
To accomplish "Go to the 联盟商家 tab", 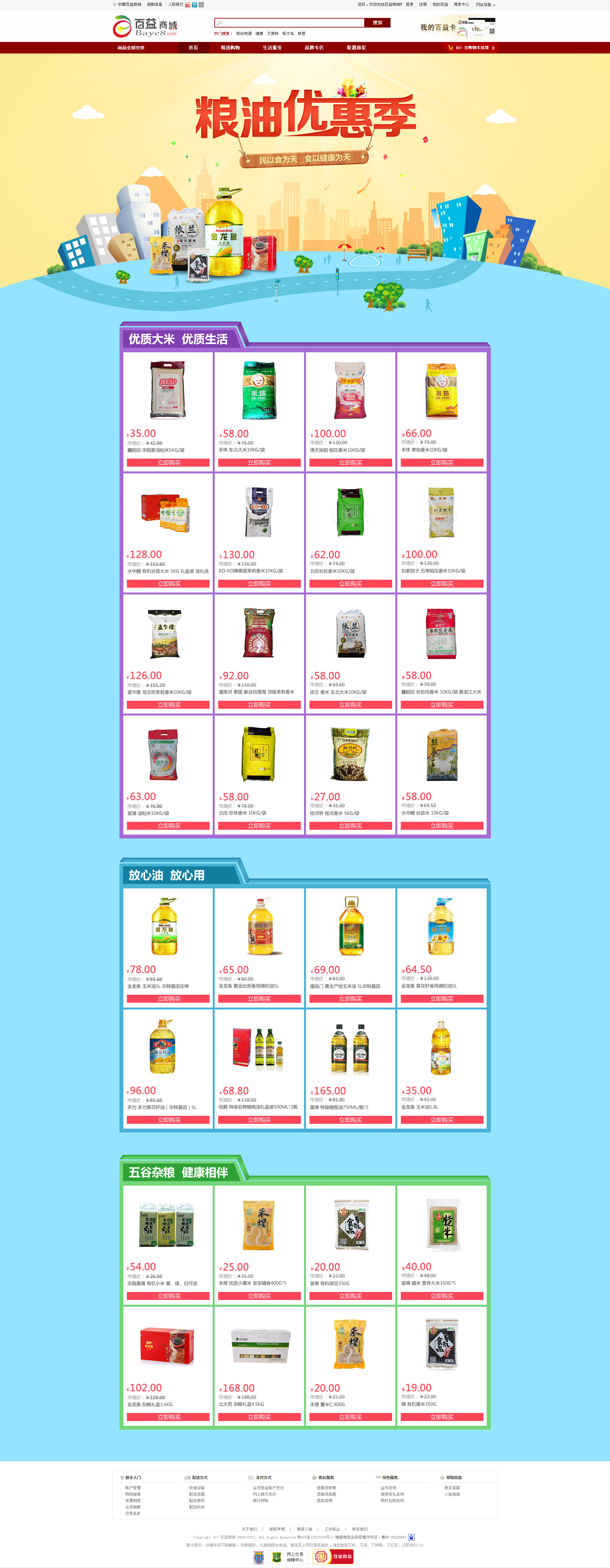I will point(356,47).
